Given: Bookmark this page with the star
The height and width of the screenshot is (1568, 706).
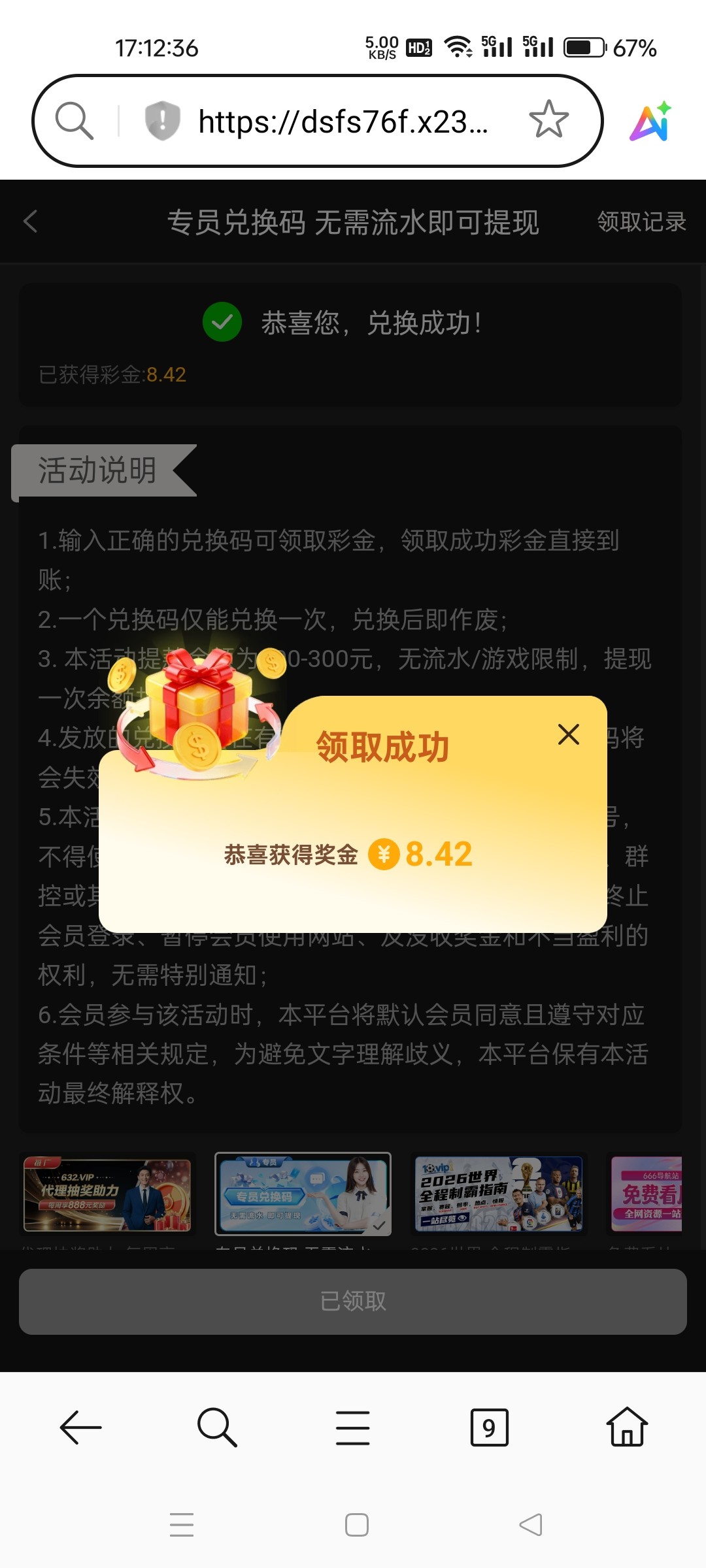Looking at the screenshot, I should tap(548, 120).
